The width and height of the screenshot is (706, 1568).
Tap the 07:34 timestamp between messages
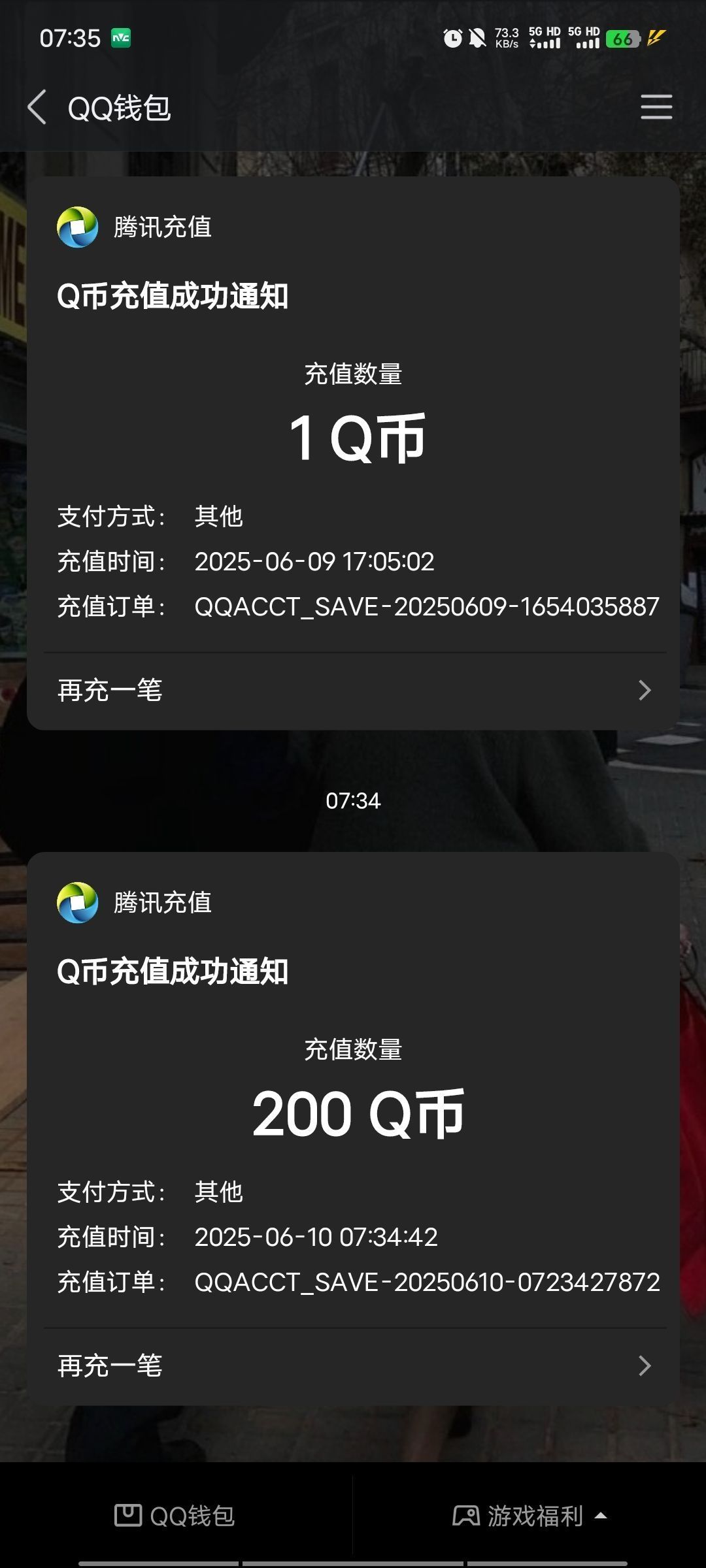[353, 799]
